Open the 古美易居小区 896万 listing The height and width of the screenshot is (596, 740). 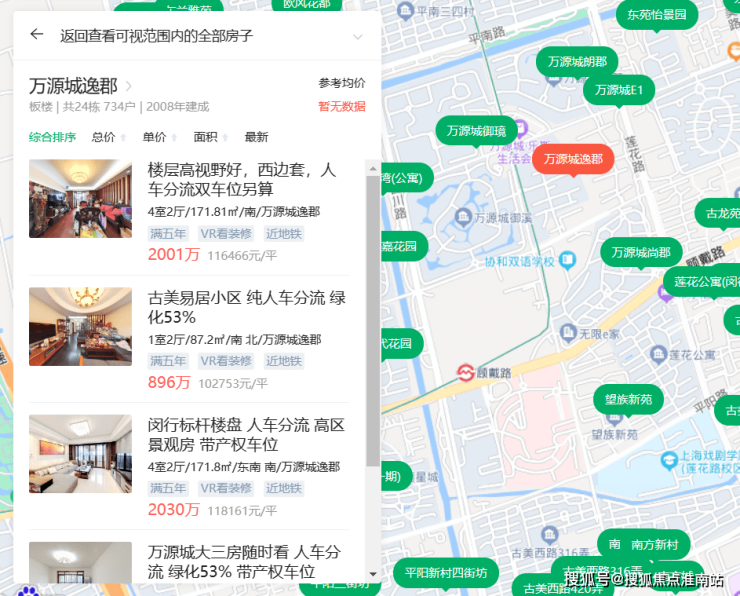pyautogui.click(x=246, y=308)
